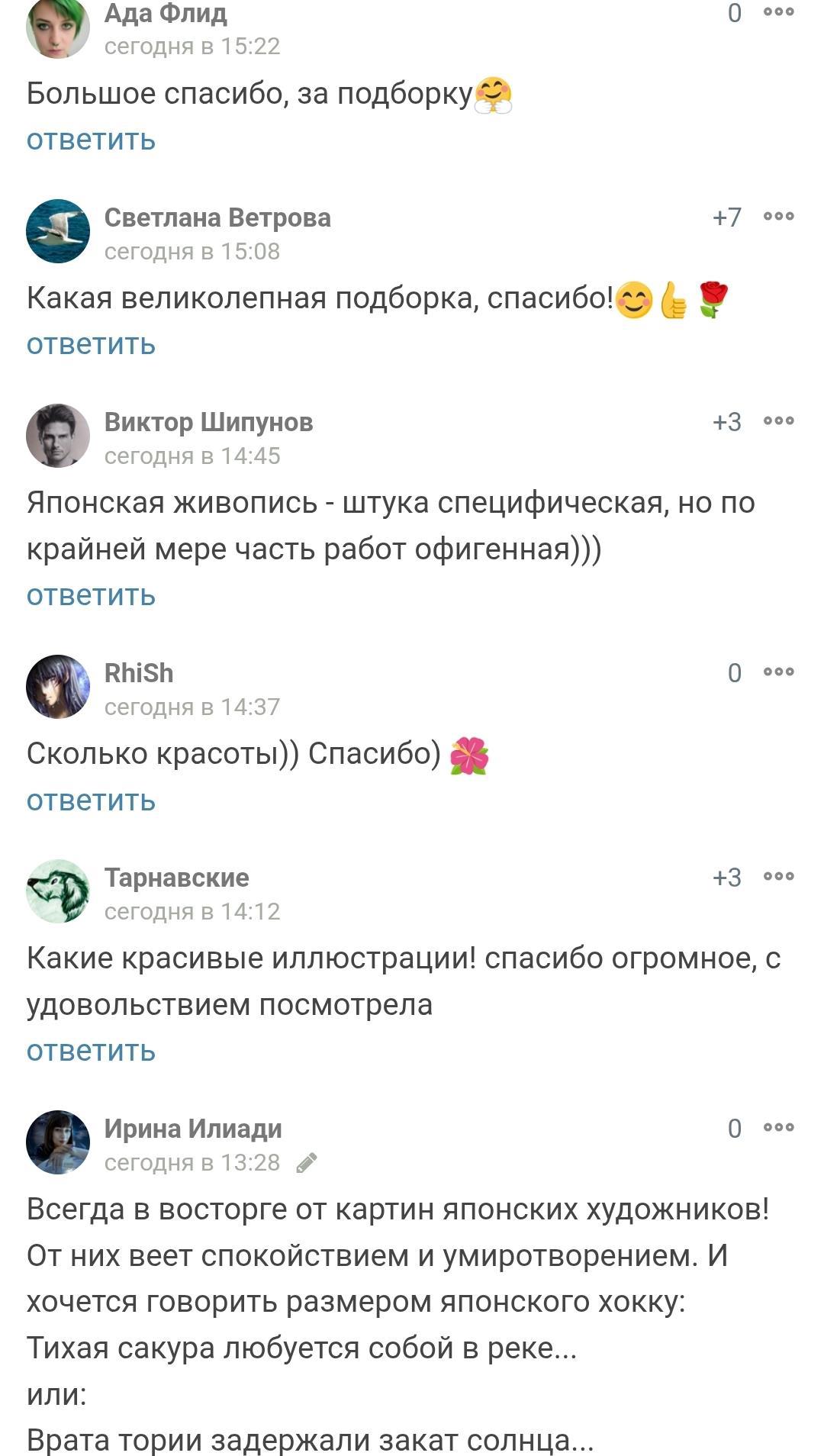
Task: View Виктор Шипунов's profile by name
Action: click(208, 422)
